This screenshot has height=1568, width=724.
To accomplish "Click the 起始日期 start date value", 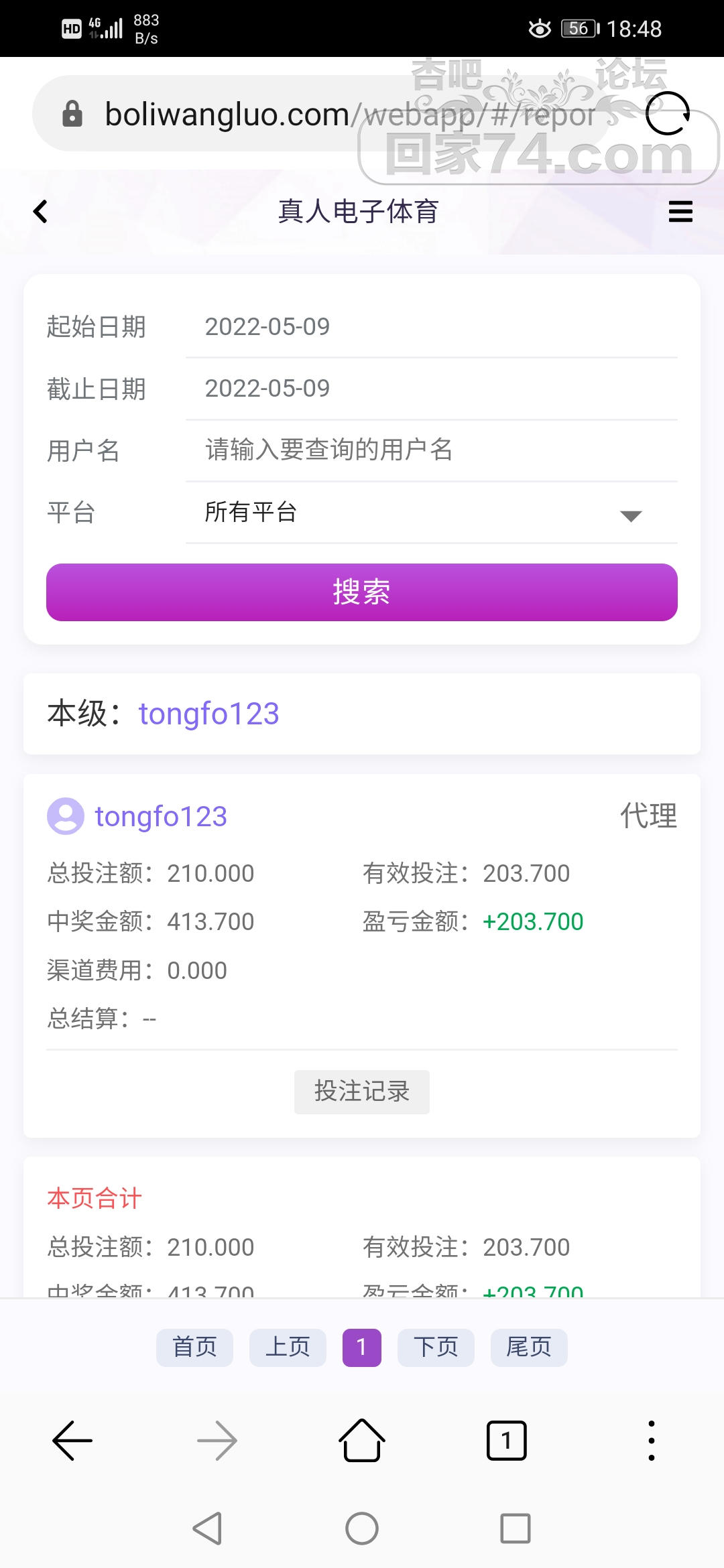I will point(267,326).
